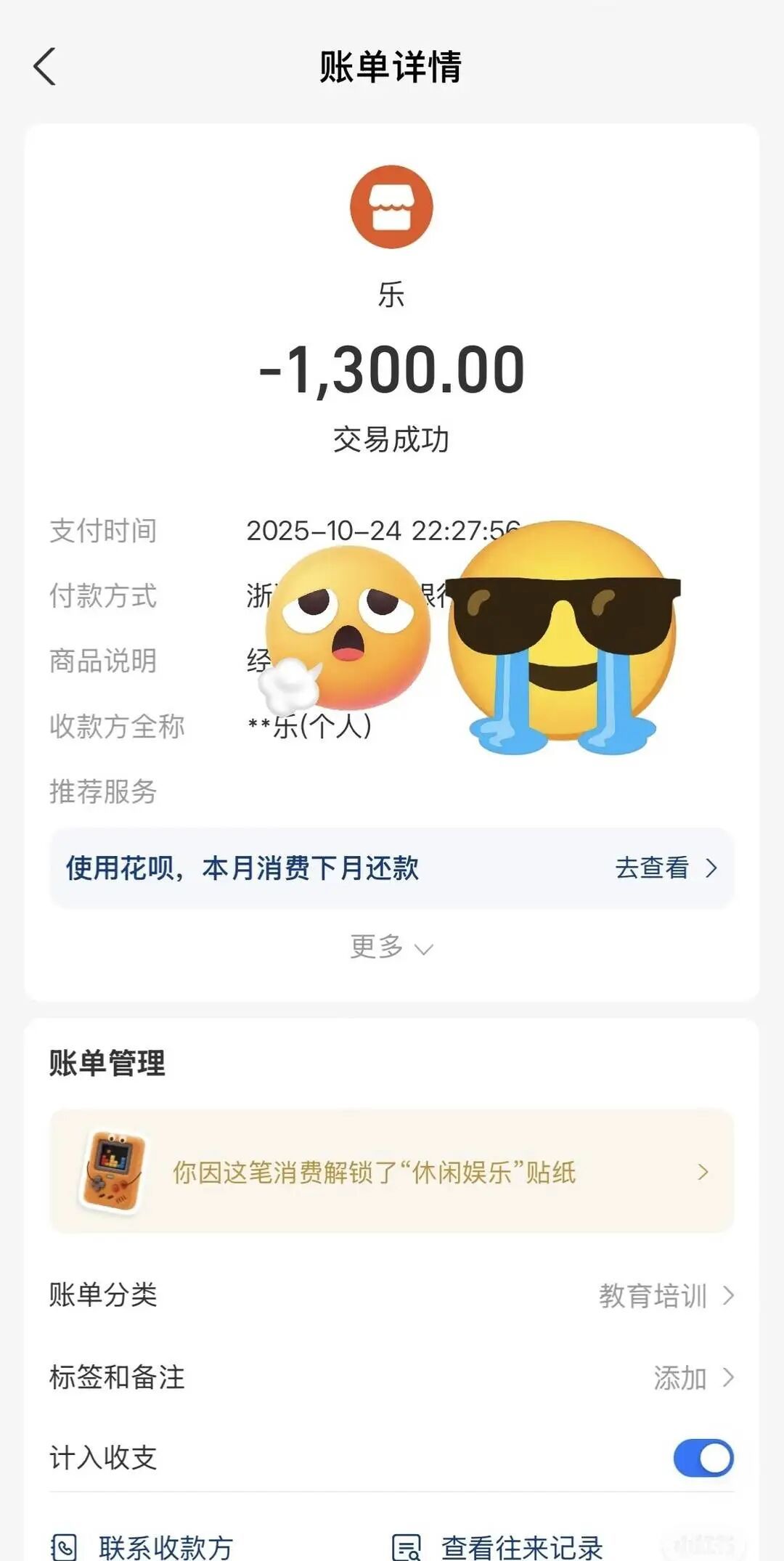Image resolution: width=784 pixels, height=1561 pixels.
Task: Expand the 更多 section
Action: [392, 947]
